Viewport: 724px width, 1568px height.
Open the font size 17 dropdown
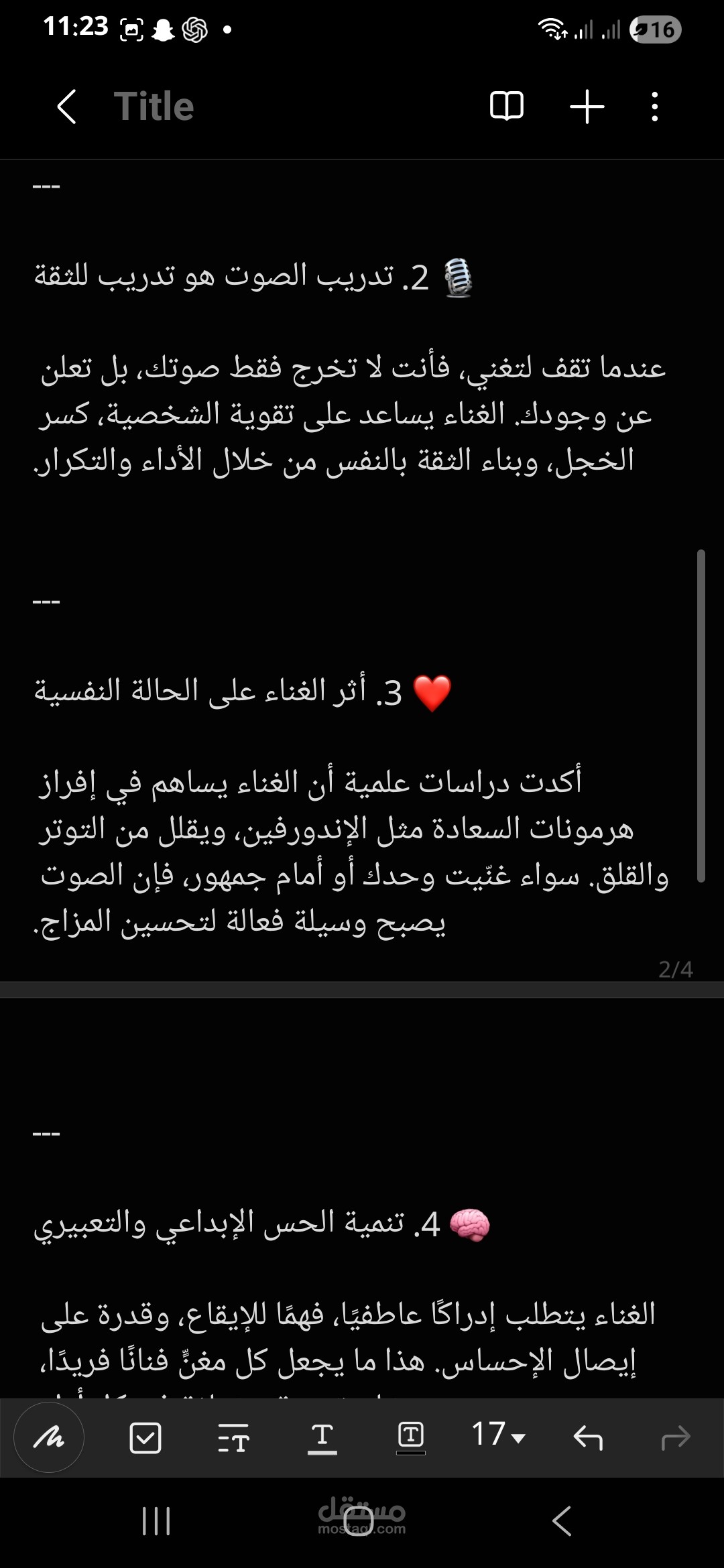499,1435
